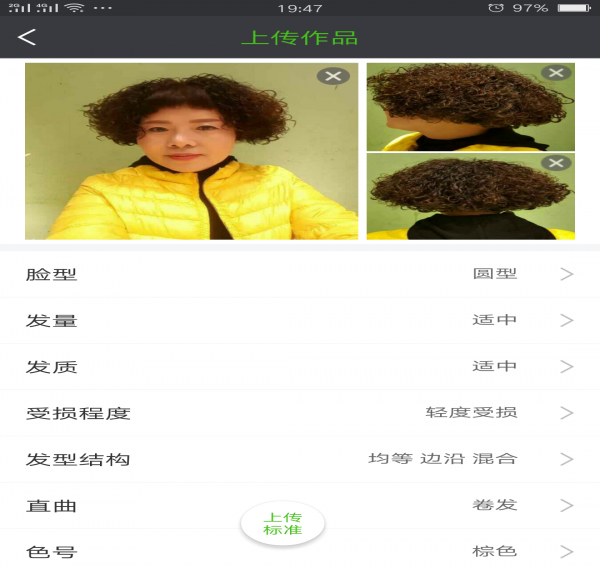Open the 脸型 face shape row
Screen dimensions: 600x566
click(x=300, y=274)
